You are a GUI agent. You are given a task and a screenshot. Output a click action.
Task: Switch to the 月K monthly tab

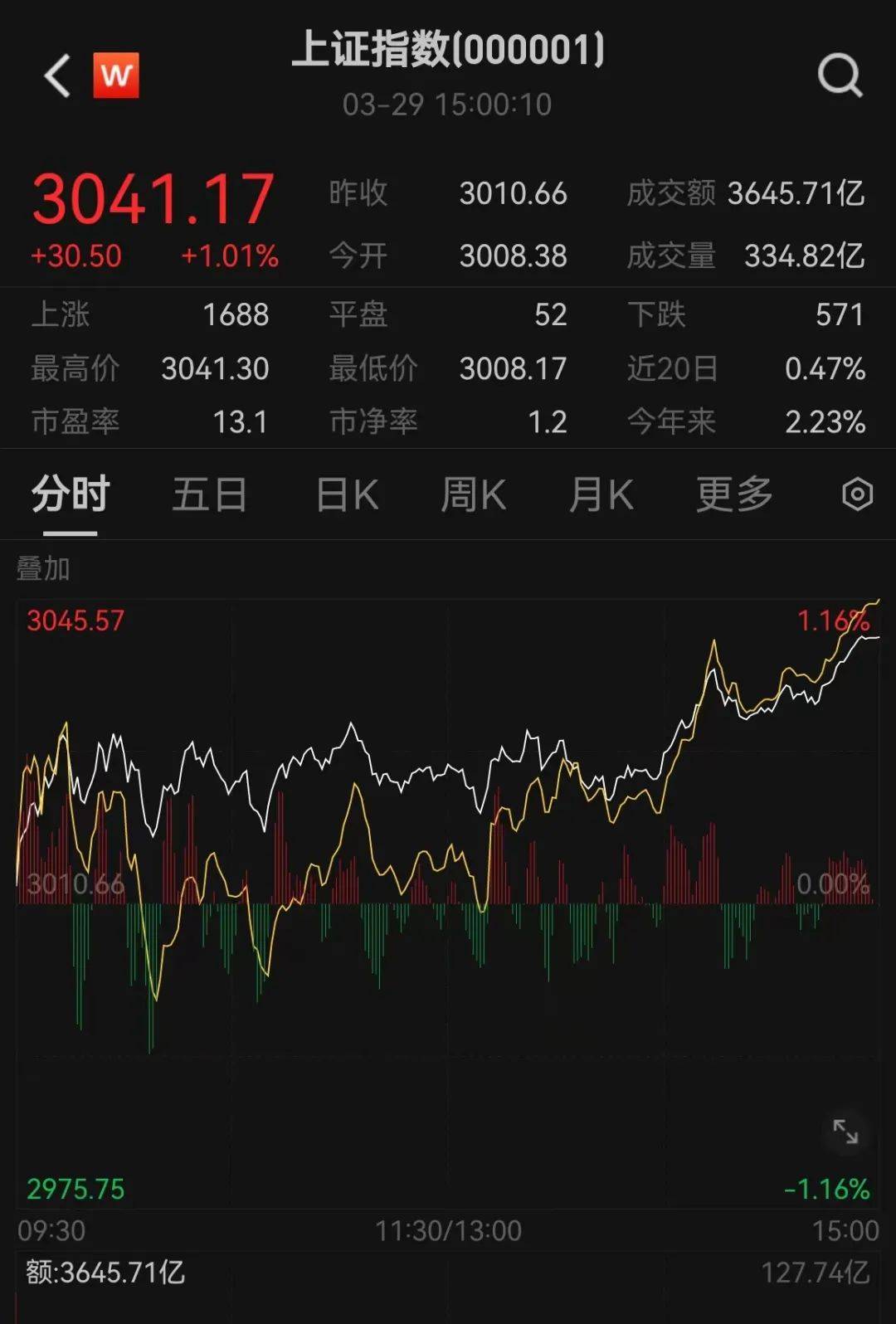click(x=601, y=494)
